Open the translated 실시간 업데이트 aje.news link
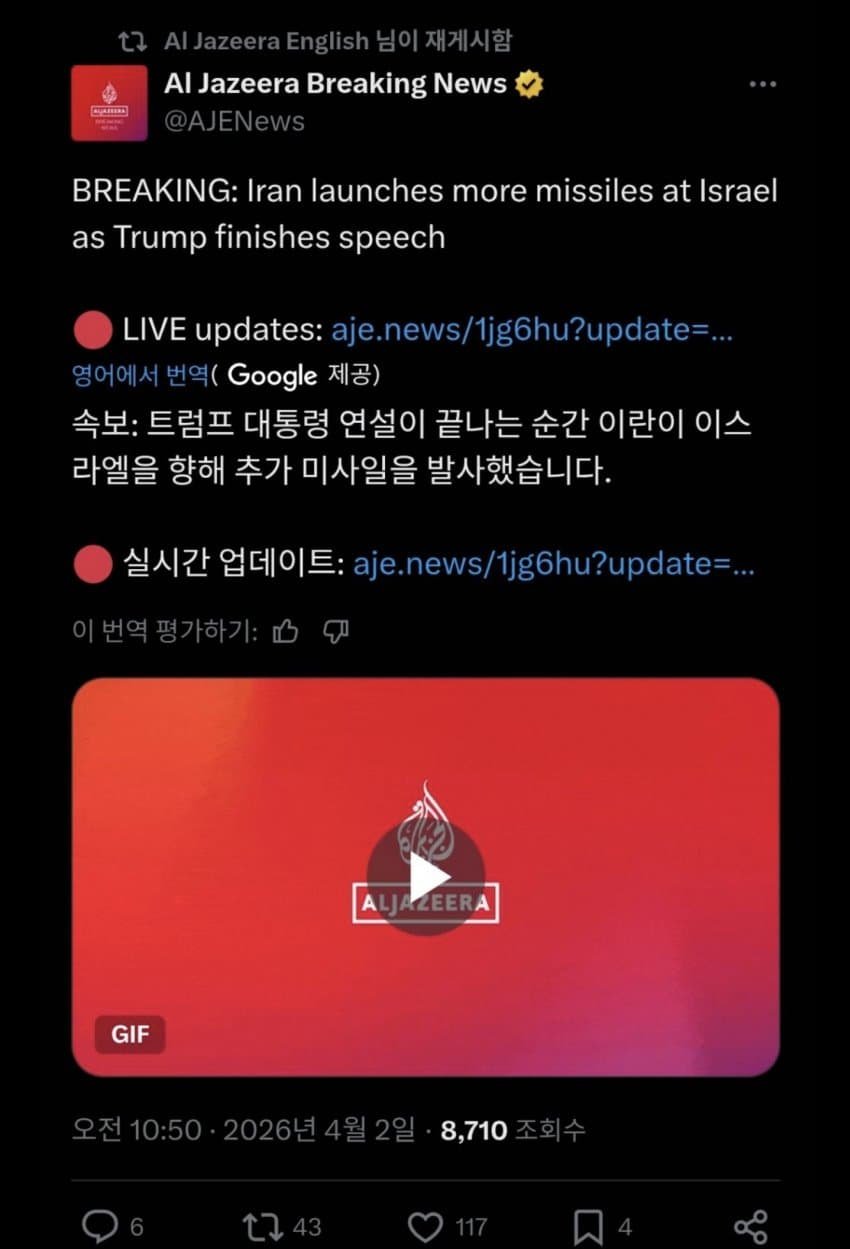The image size is (850, 1249). tap(553, 563)
